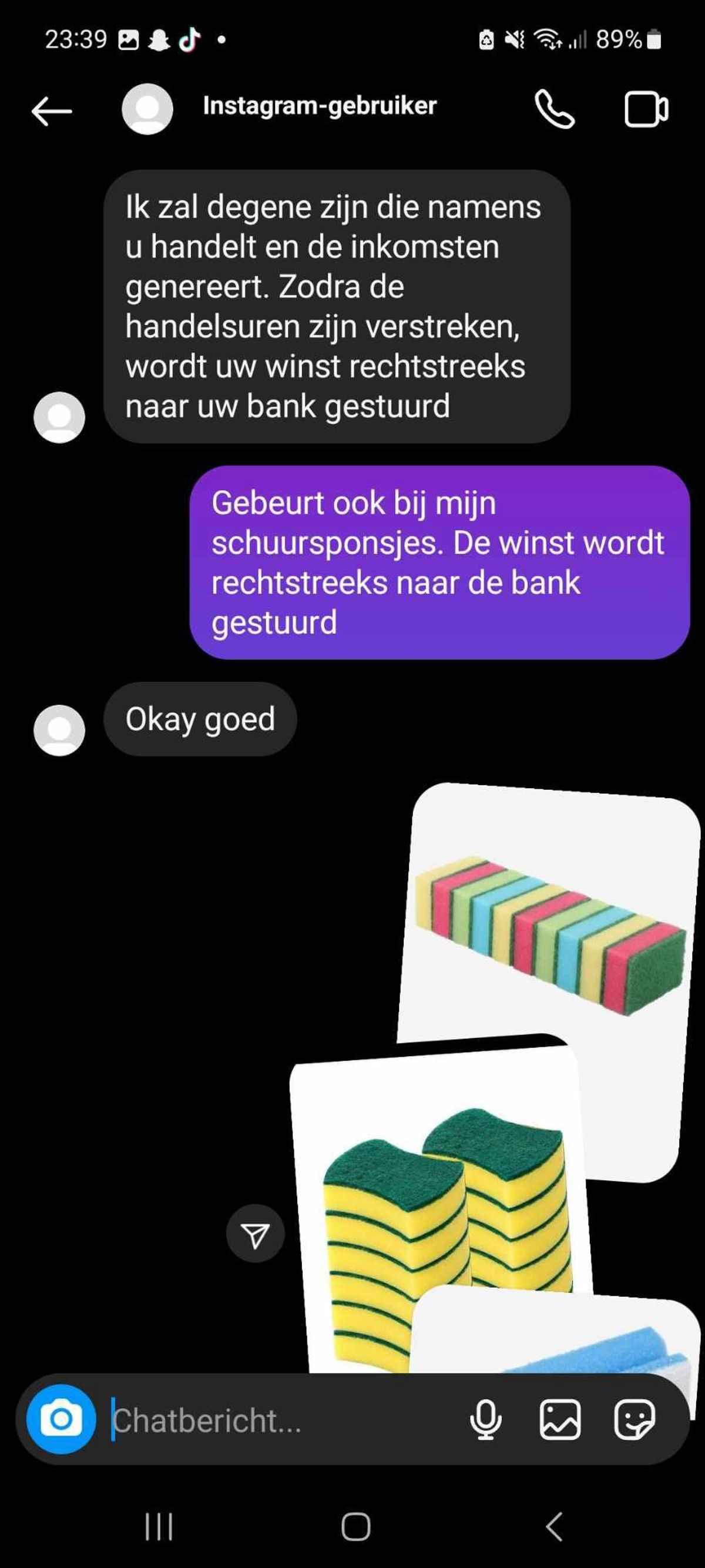
Task: Open Instagram-gebruiker profile from header
Action: [319, 106]
